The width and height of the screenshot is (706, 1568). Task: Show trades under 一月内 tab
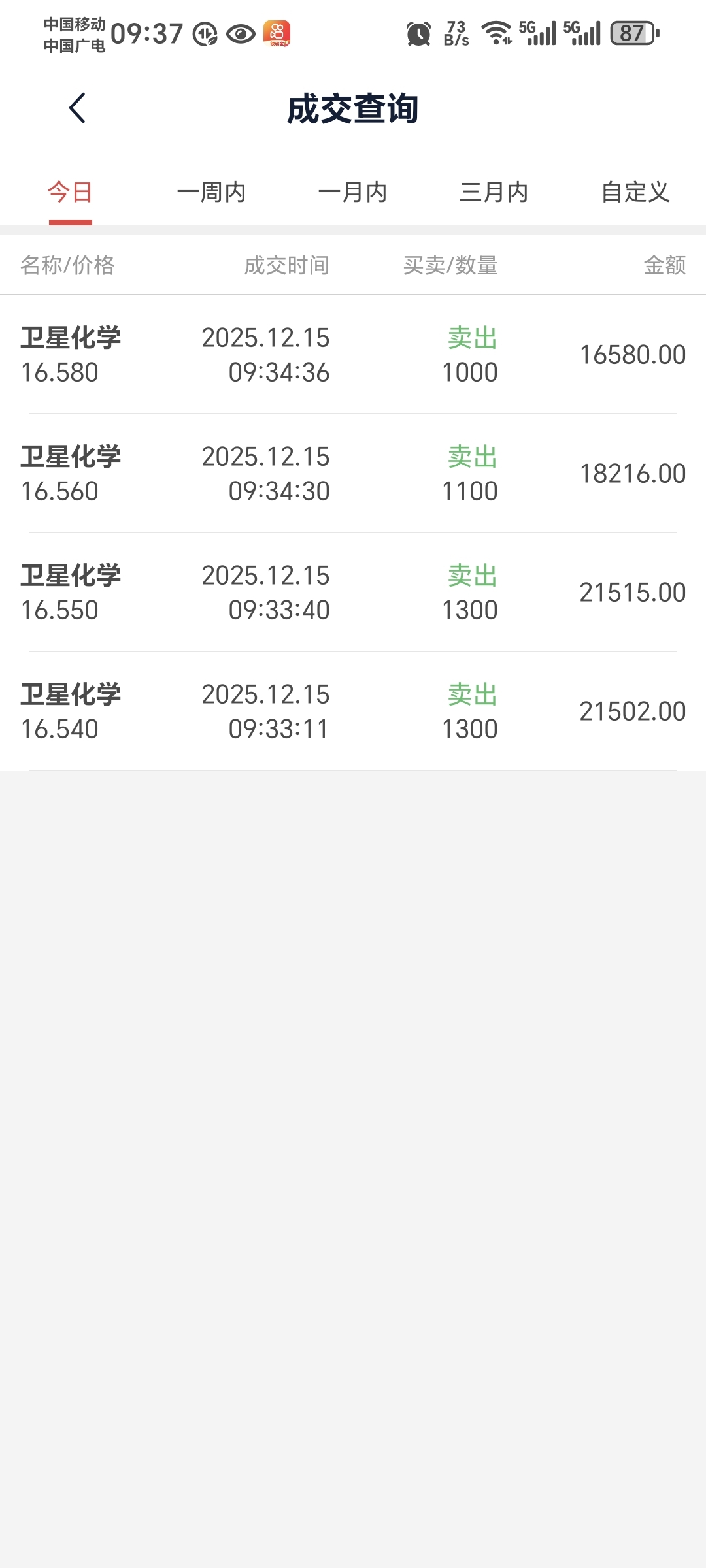pos(352,192)
